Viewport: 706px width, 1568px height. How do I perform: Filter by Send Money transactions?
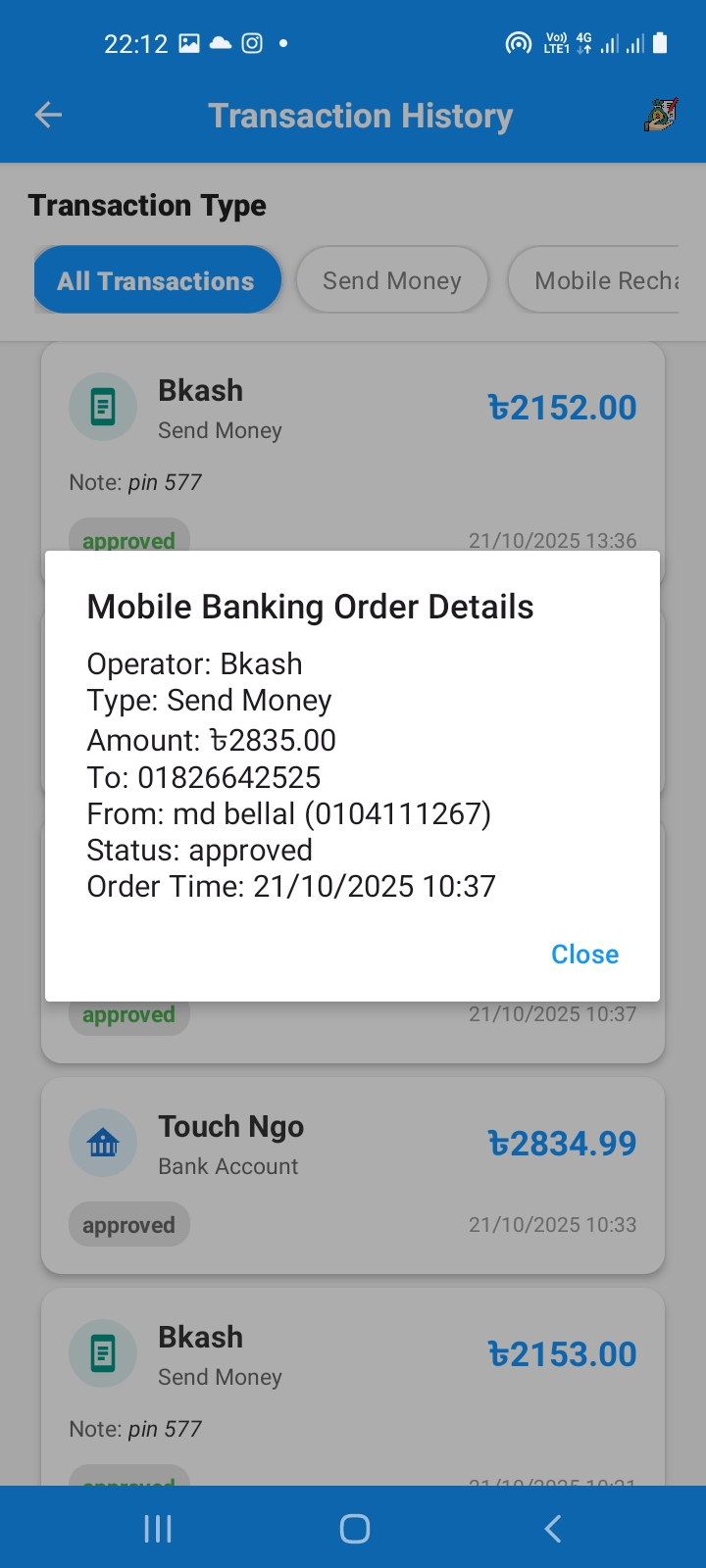tap(391, 281)
